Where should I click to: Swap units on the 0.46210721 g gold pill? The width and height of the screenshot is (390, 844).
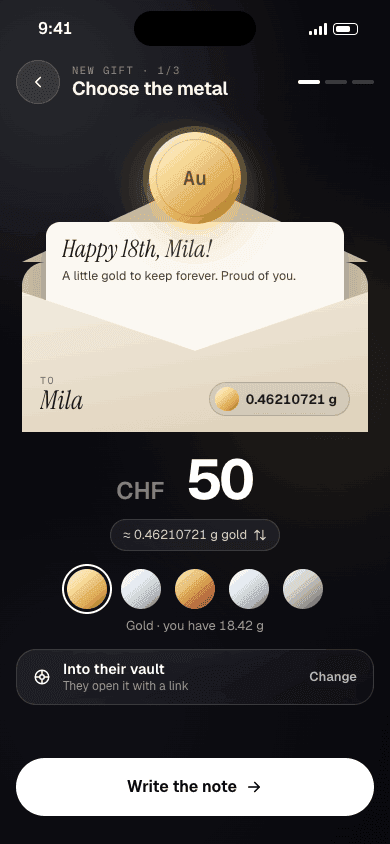(x=195, y=534)
